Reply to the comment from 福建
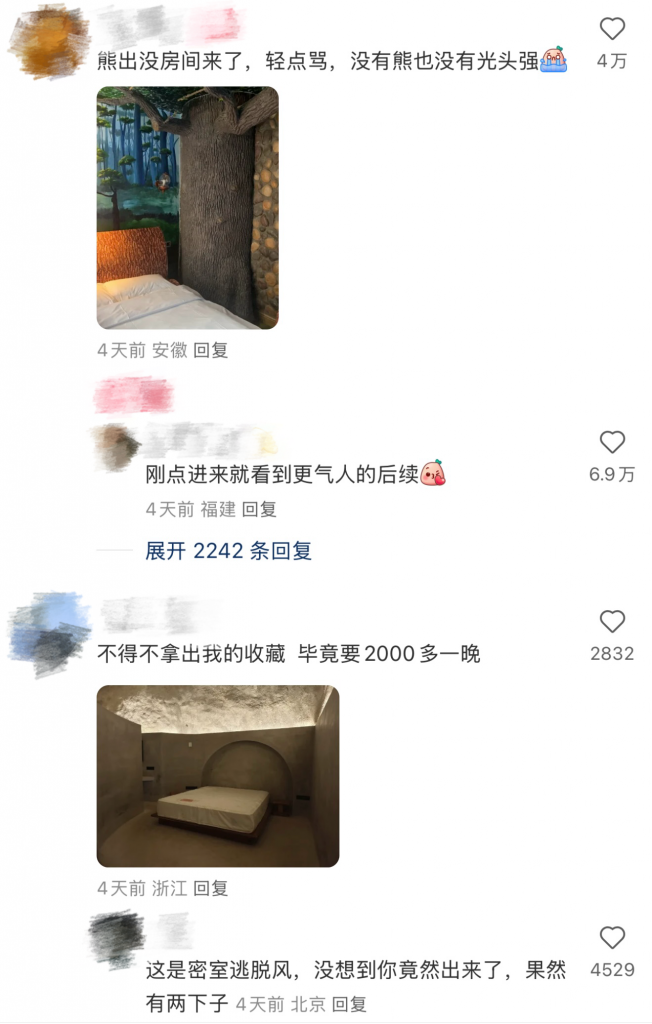This screenshot has width=652, height=1024. (259, 509)
